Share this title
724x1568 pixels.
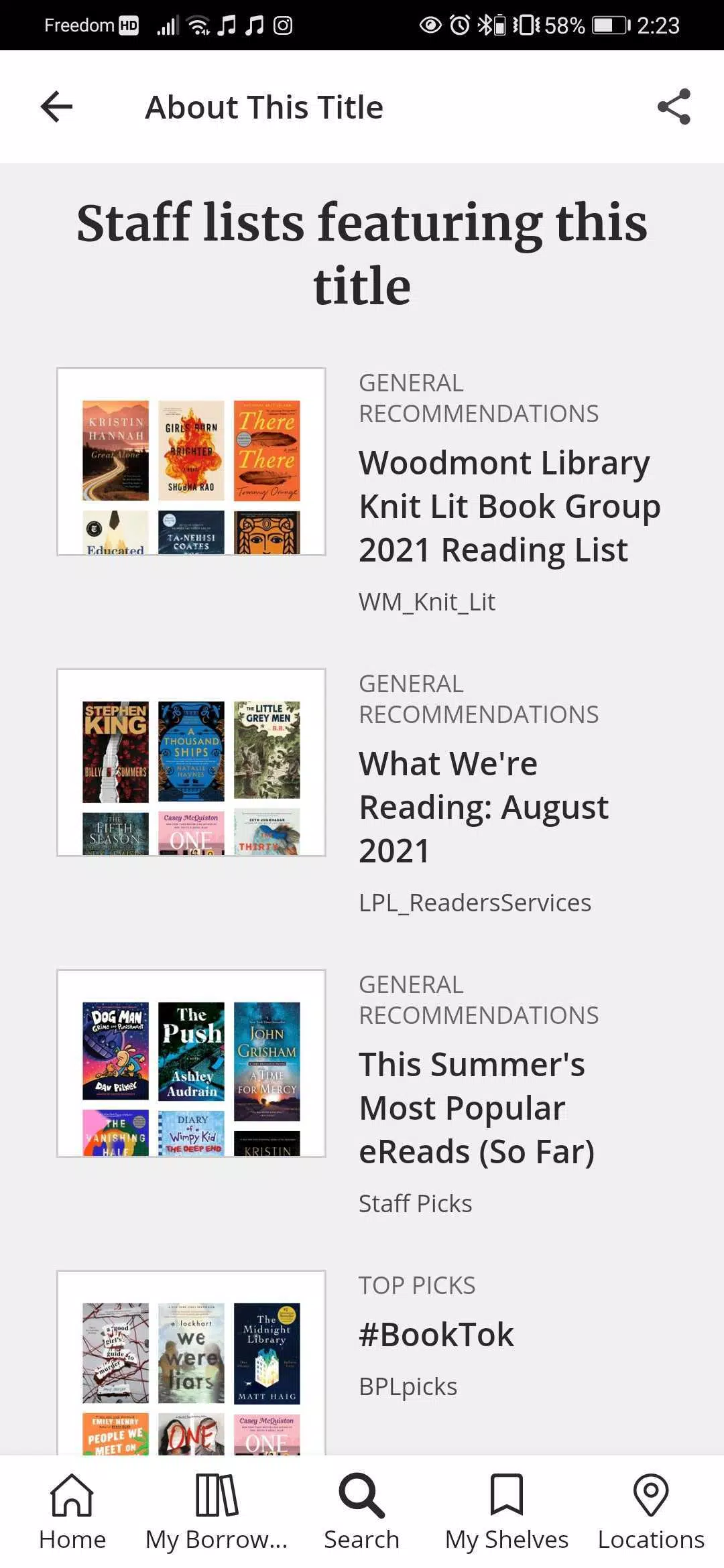pyautogui.click(x=674, y=107)
